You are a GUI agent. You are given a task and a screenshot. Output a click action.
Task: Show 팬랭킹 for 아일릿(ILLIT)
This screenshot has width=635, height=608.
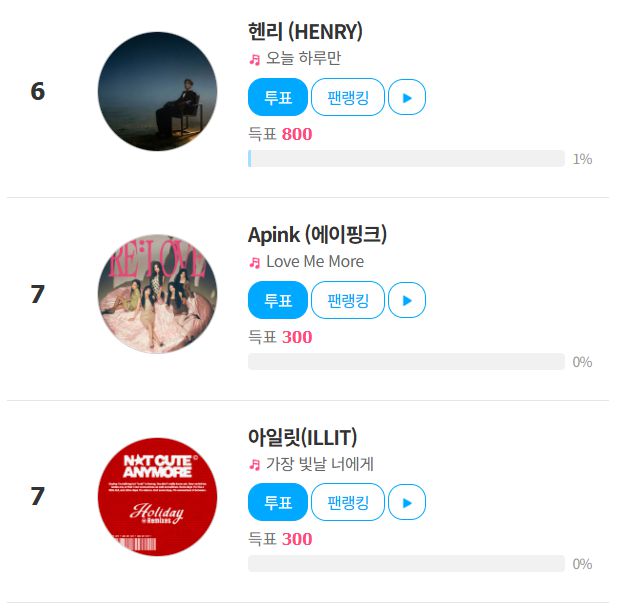click(x=348, y=502)
